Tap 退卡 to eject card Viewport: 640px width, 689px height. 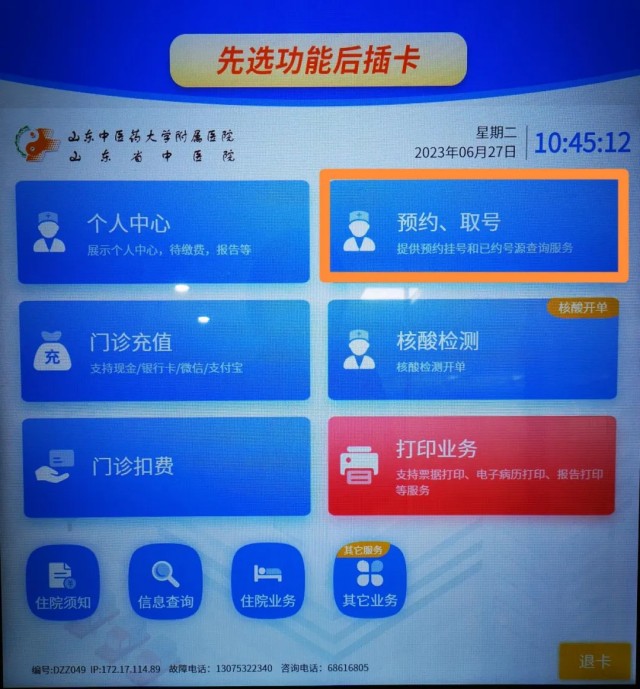coord(594,661)
